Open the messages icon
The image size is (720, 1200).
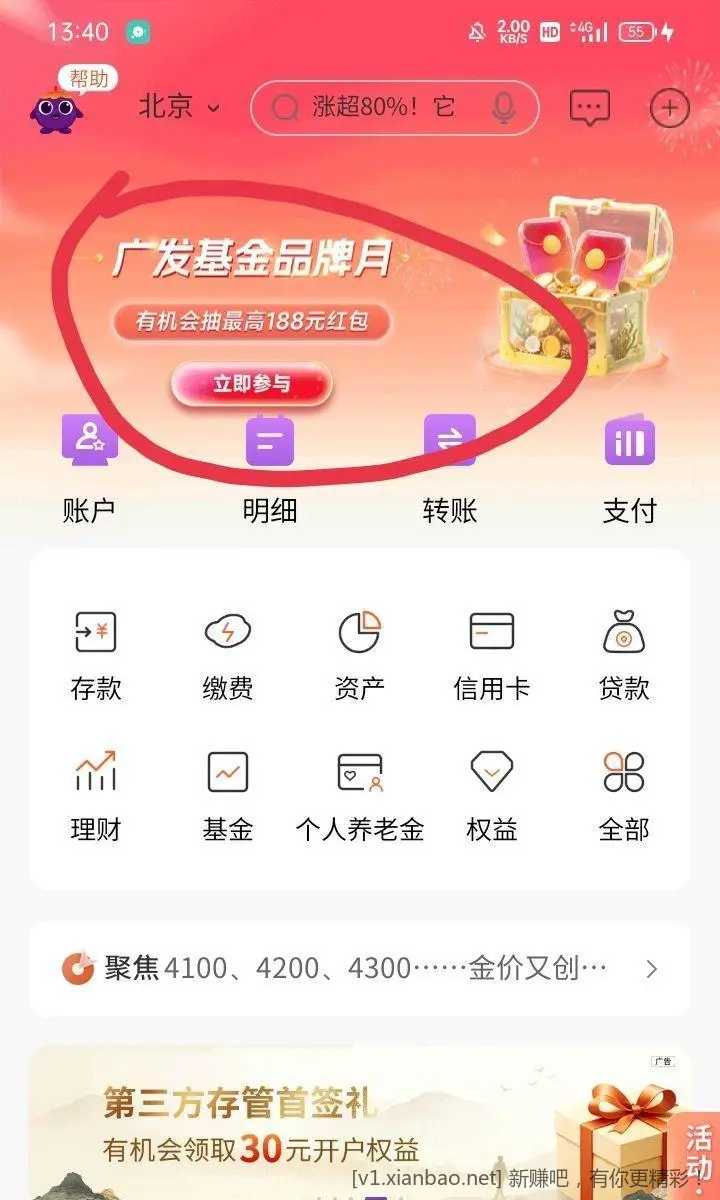coord(589,108)
